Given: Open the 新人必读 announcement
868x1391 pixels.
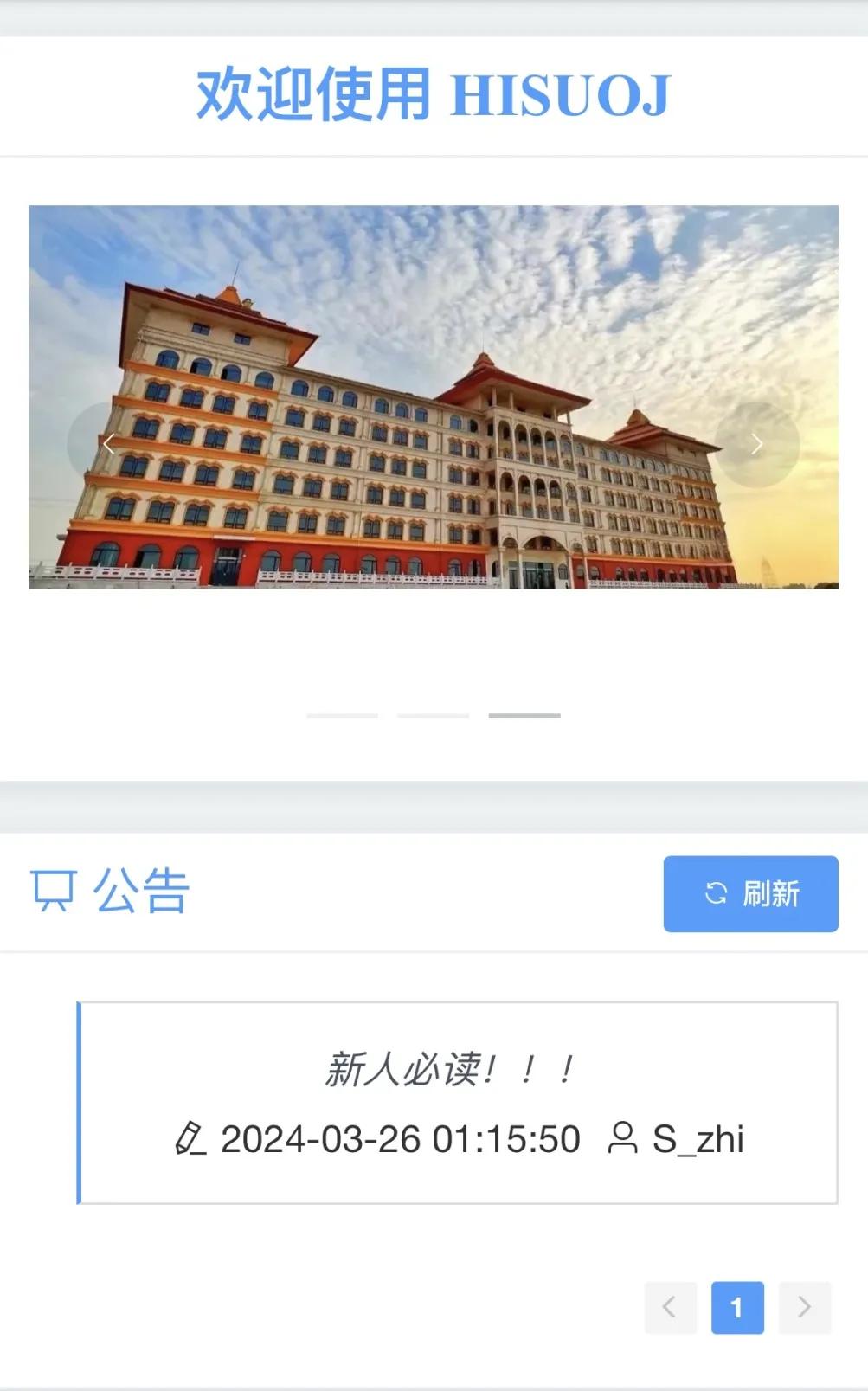Looking at the screenshot, I should coord(449,1070).
